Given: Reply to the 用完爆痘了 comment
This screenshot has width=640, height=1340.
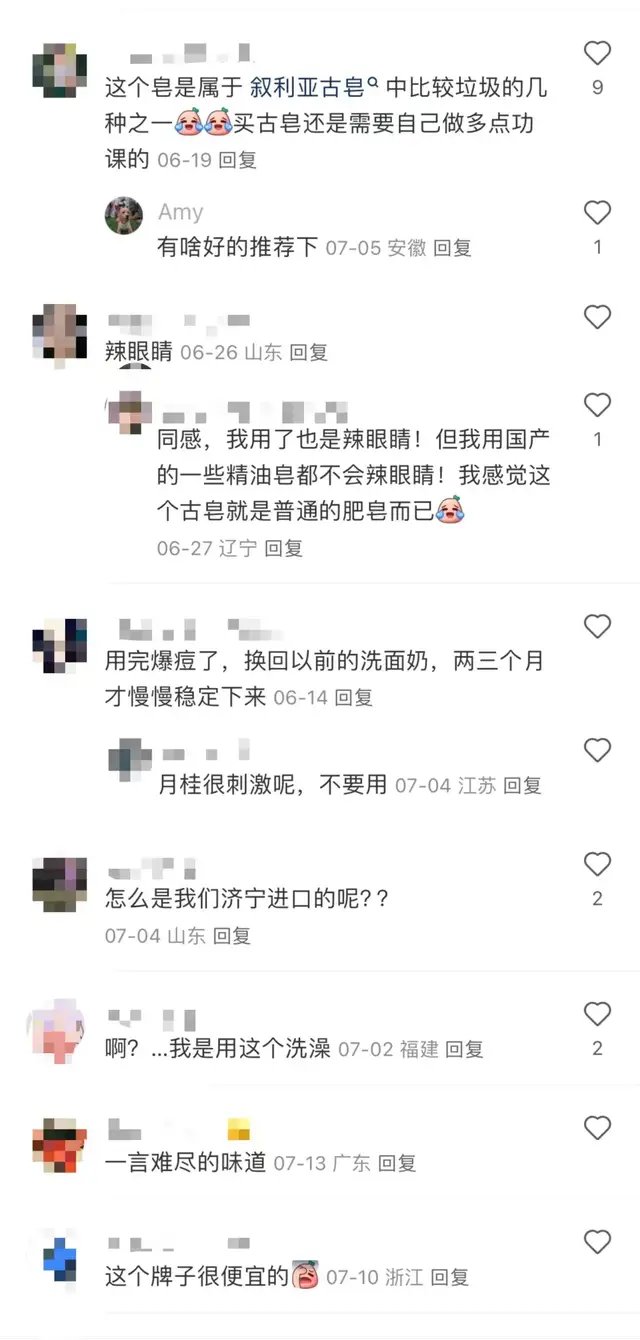Looking at the screenshot, I should click(x=353, y=697).
